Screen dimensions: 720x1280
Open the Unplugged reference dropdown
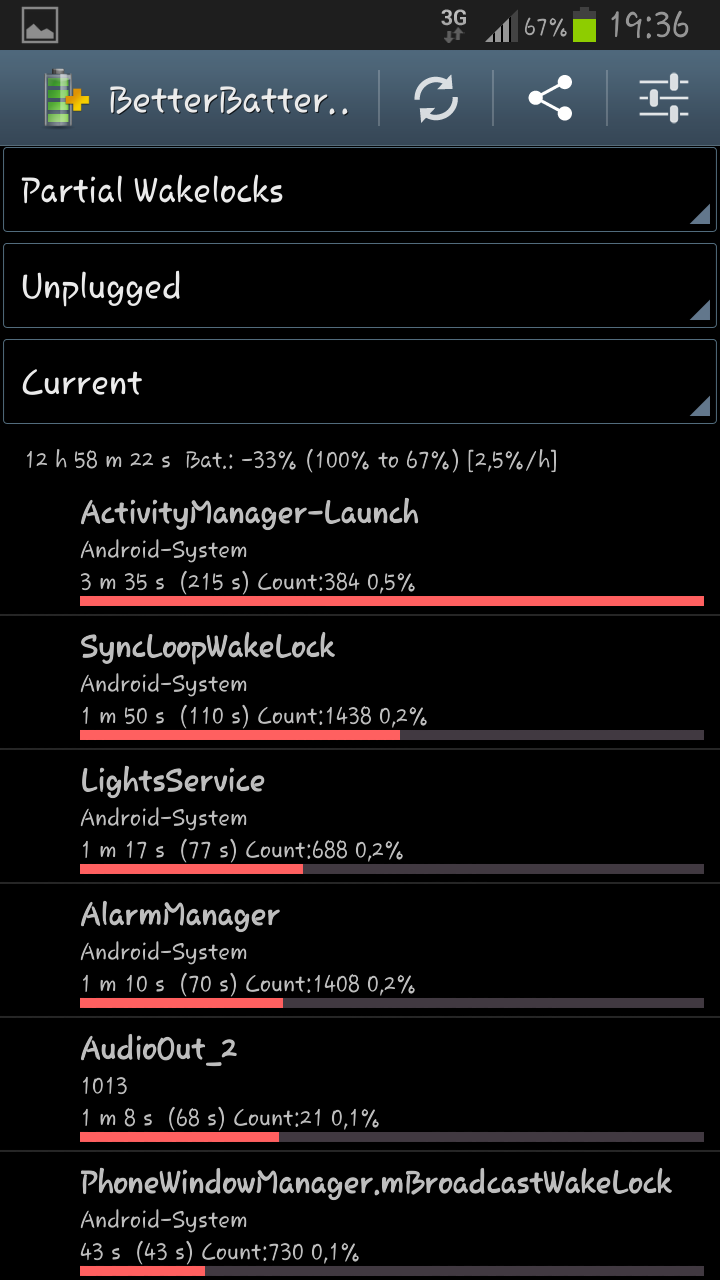pos(360,286)
